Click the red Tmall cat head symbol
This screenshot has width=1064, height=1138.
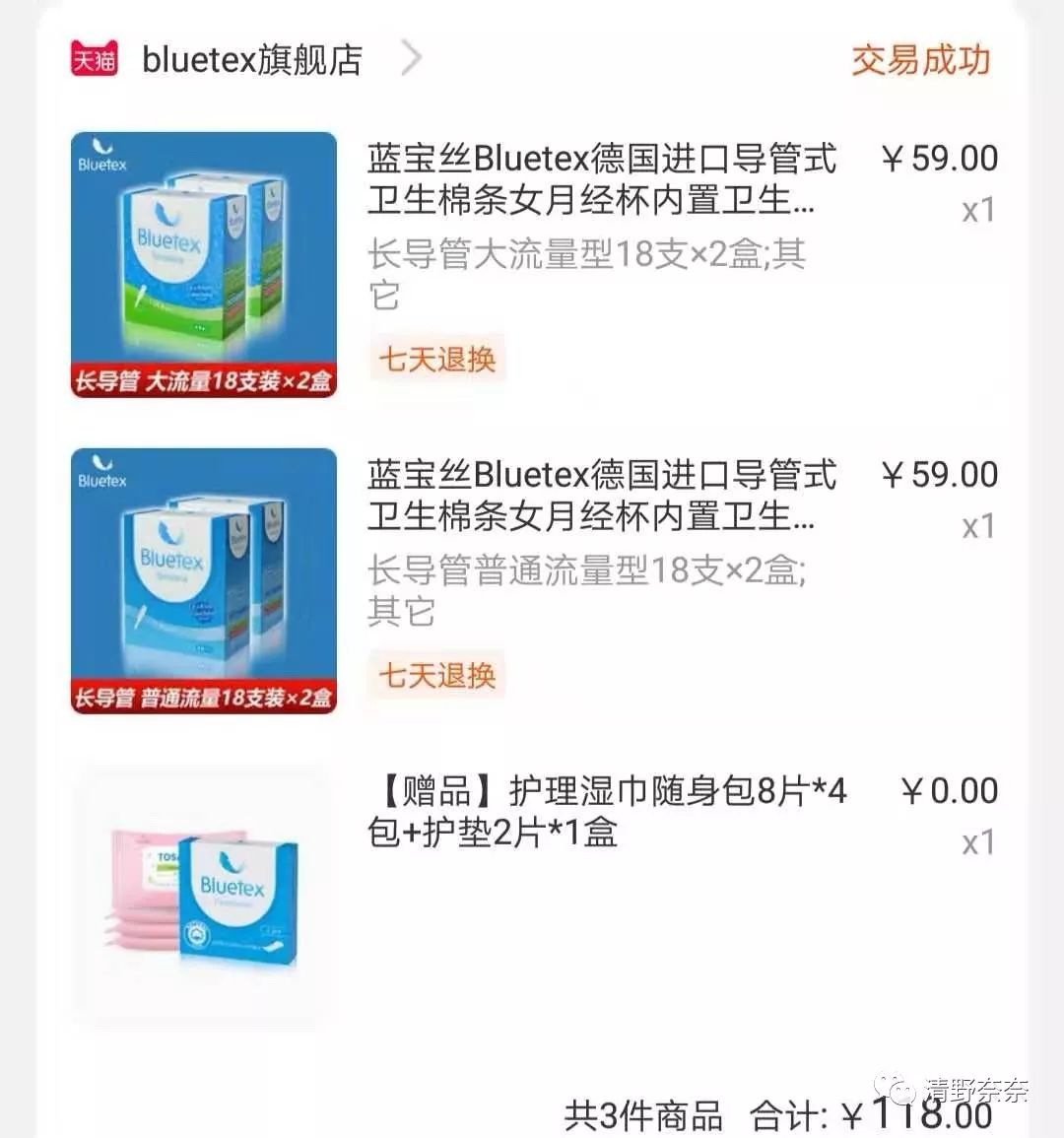(x=92, y=59)
